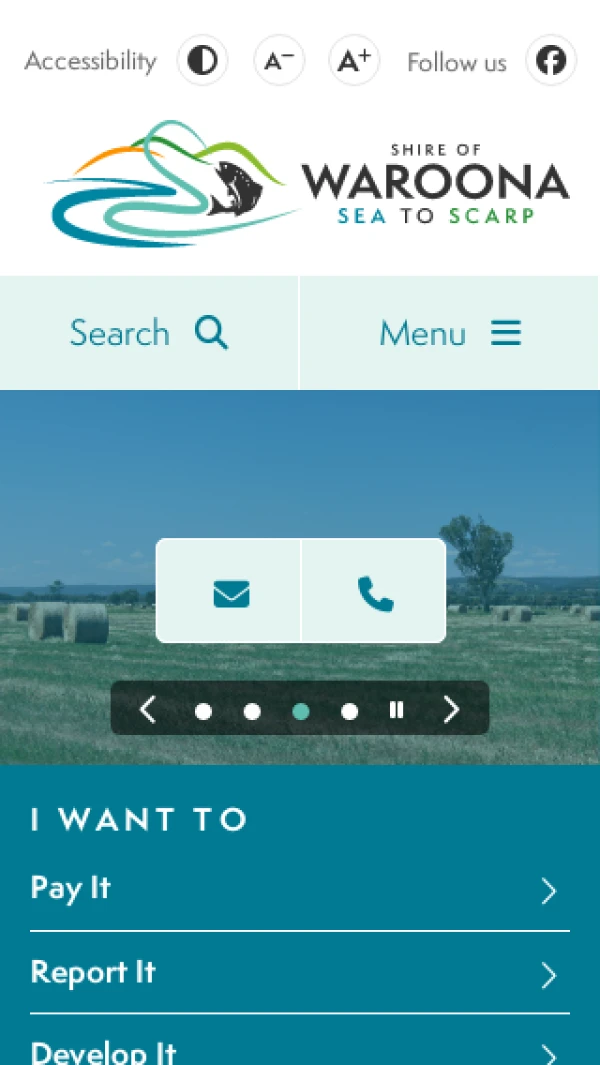Open the Shire's Facebook page

click(x=550, y=61)
